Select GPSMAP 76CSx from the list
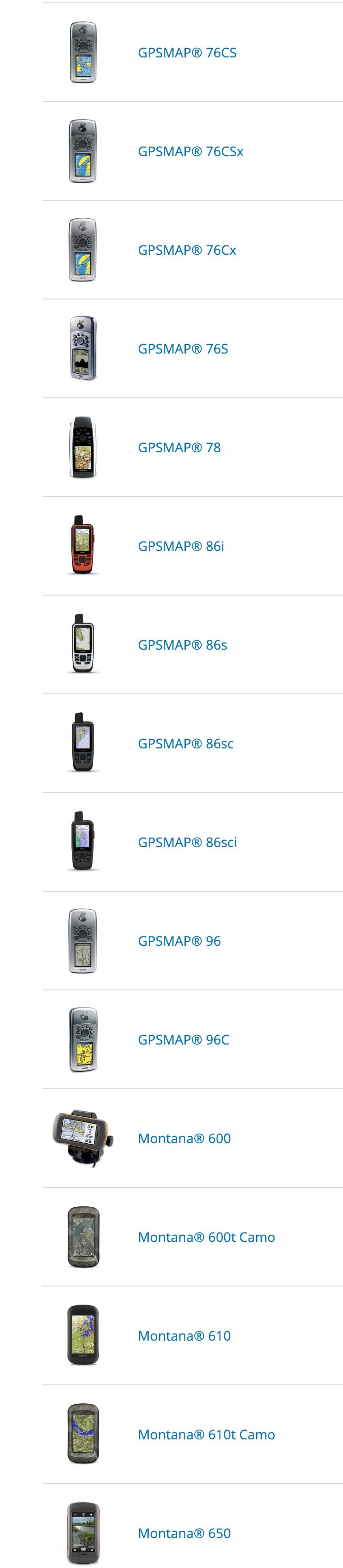 click(x=190, y=151)
